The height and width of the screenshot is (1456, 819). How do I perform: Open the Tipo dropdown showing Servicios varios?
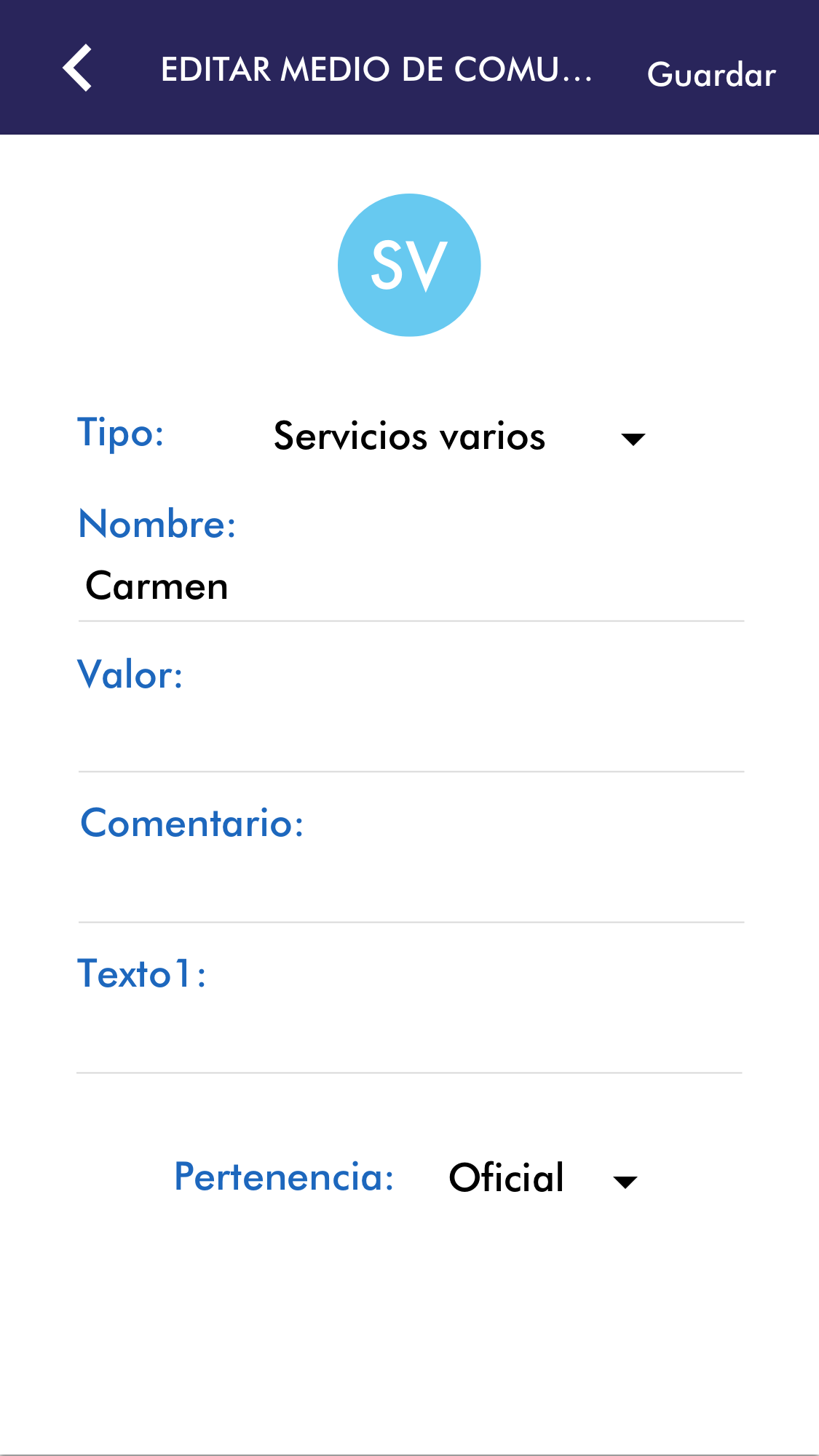[x=459, y=437]
